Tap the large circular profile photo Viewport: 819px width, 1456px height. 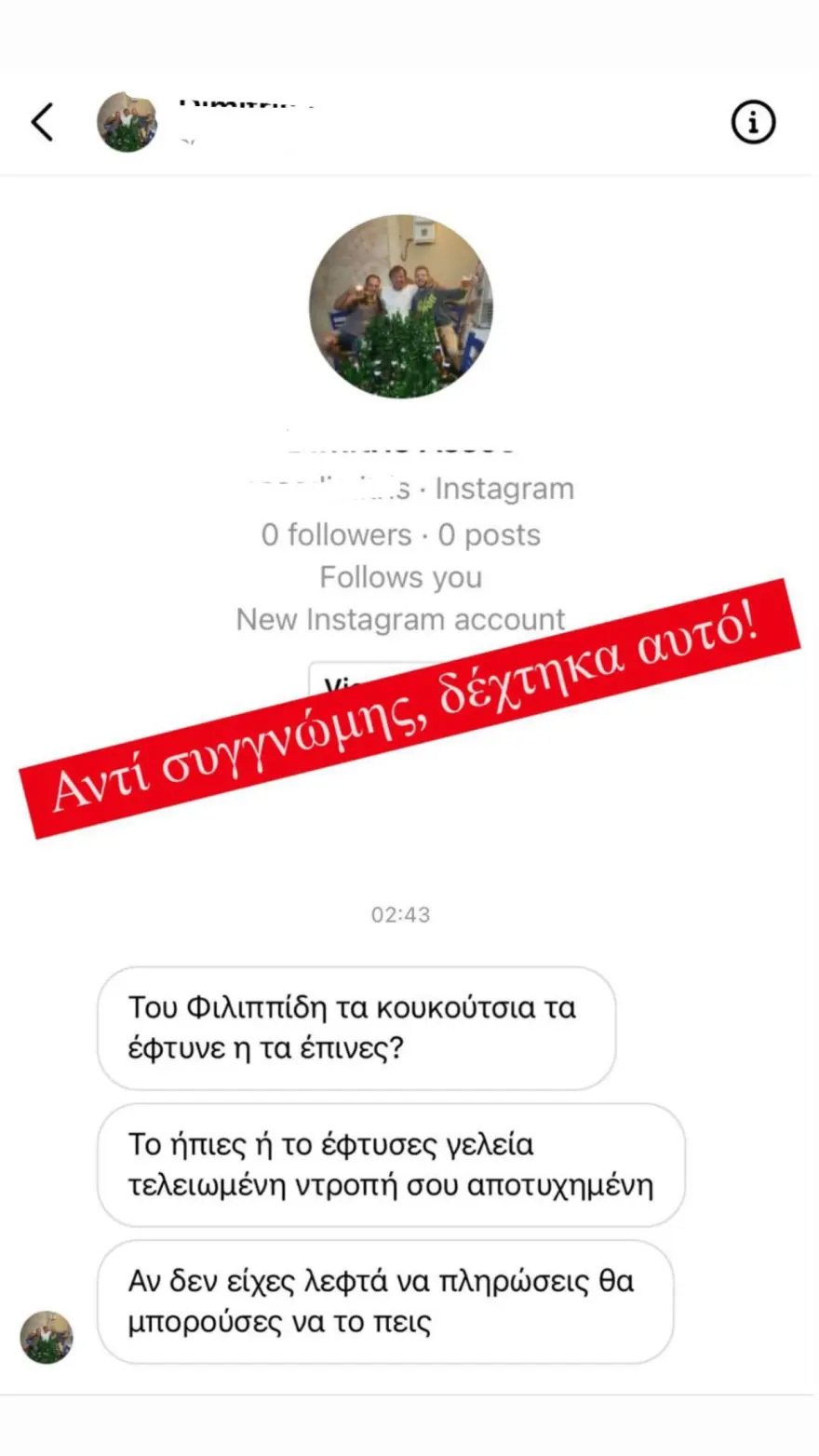pos(400,304)
